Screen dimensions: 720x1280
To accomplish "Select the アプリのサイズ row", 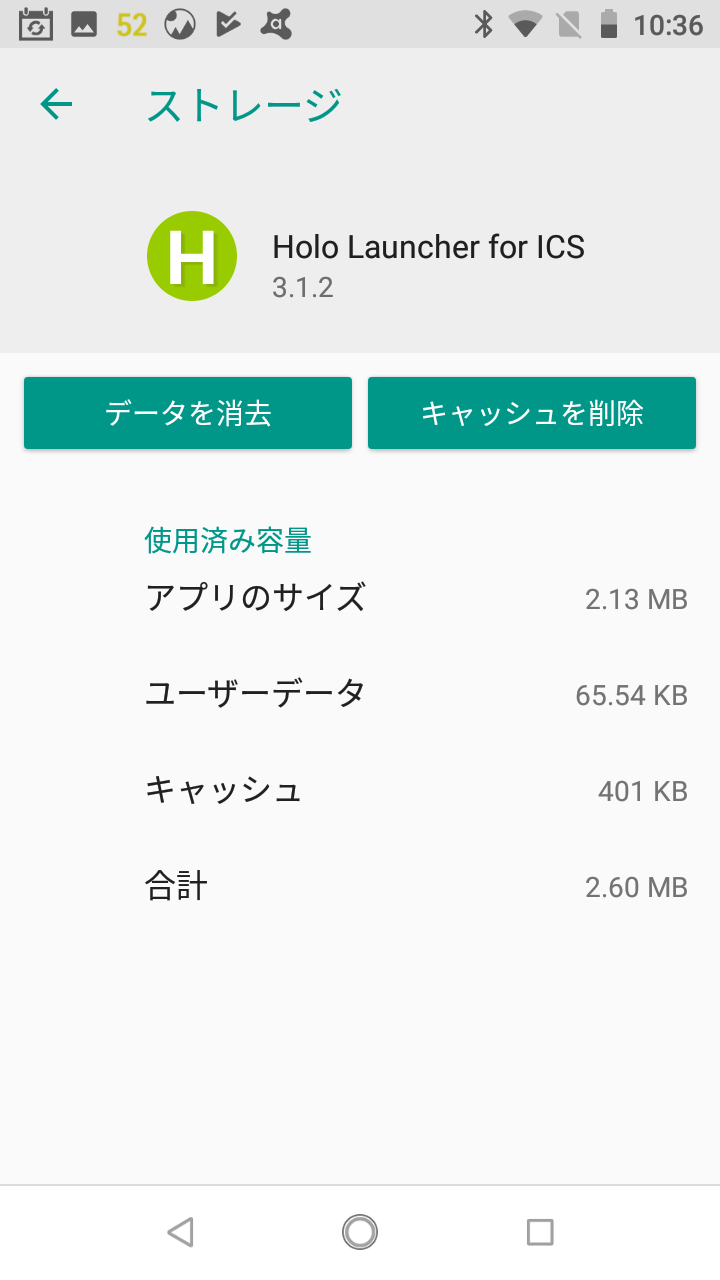I will pos(360,597).
